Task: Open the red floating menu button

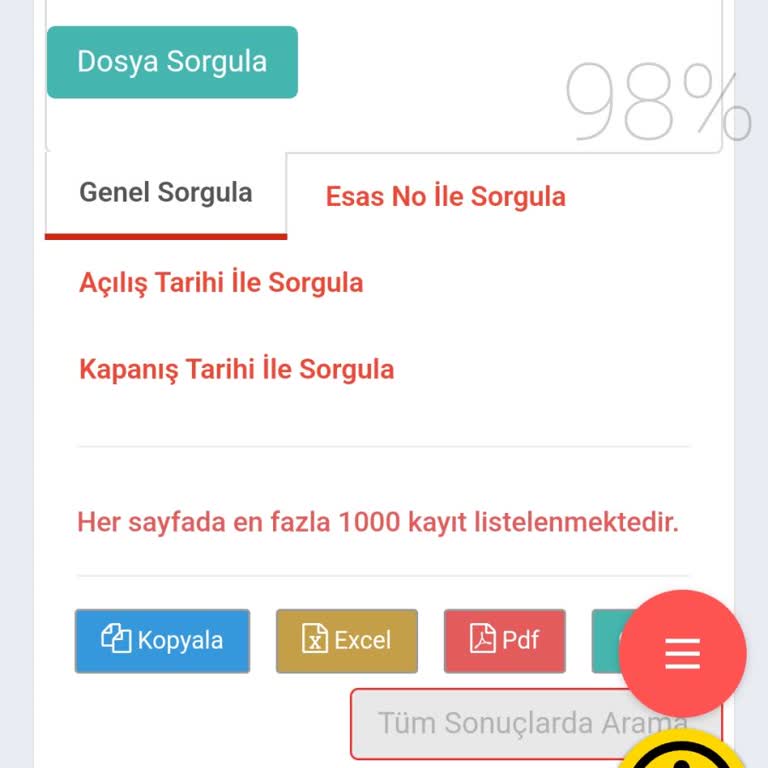Action: click(682, 654)
